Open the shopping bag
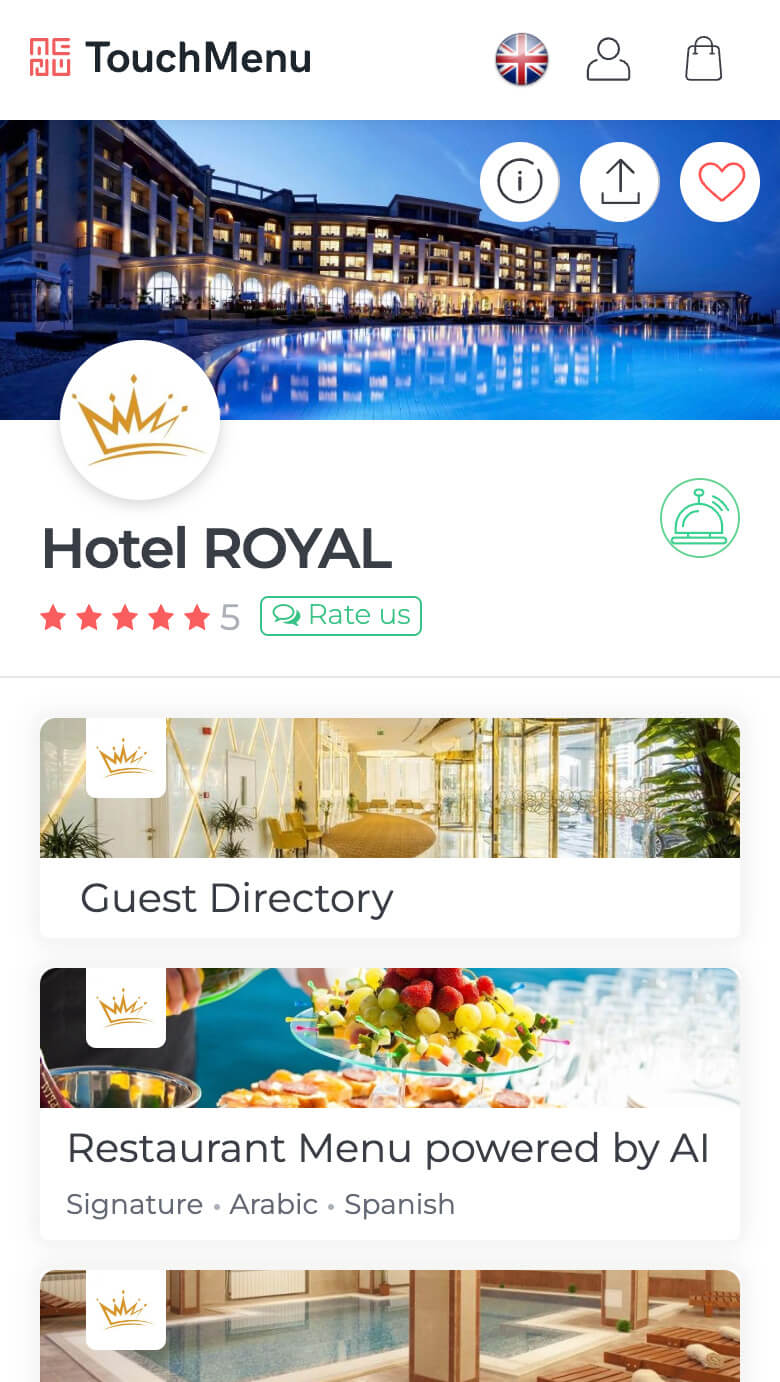Image resolution: width=780 pixels, height=1382 pixels. point(703,59)
